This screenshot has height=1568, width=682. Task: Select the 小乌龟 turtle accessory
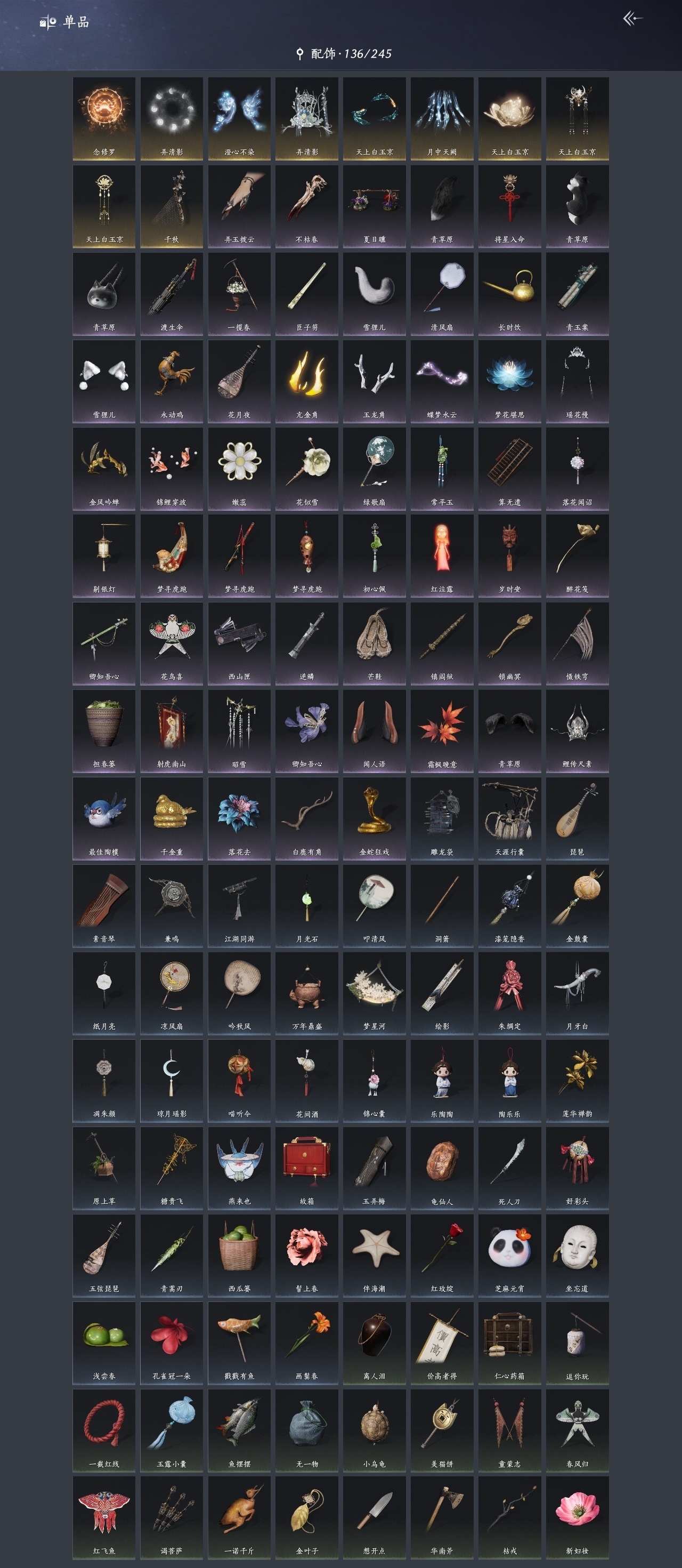point(374,1430)
